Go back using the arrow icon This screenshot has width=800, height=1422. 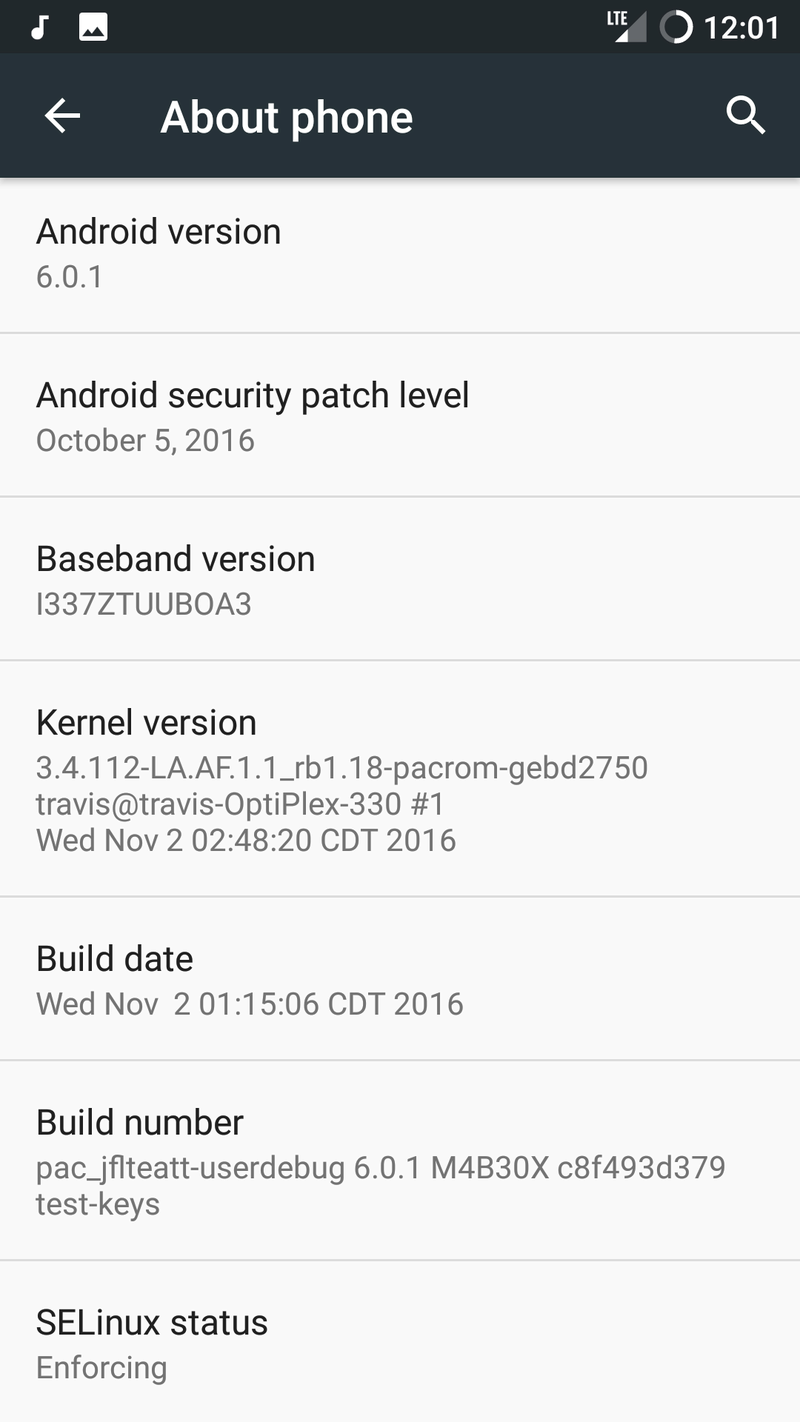tap(62, 117)
